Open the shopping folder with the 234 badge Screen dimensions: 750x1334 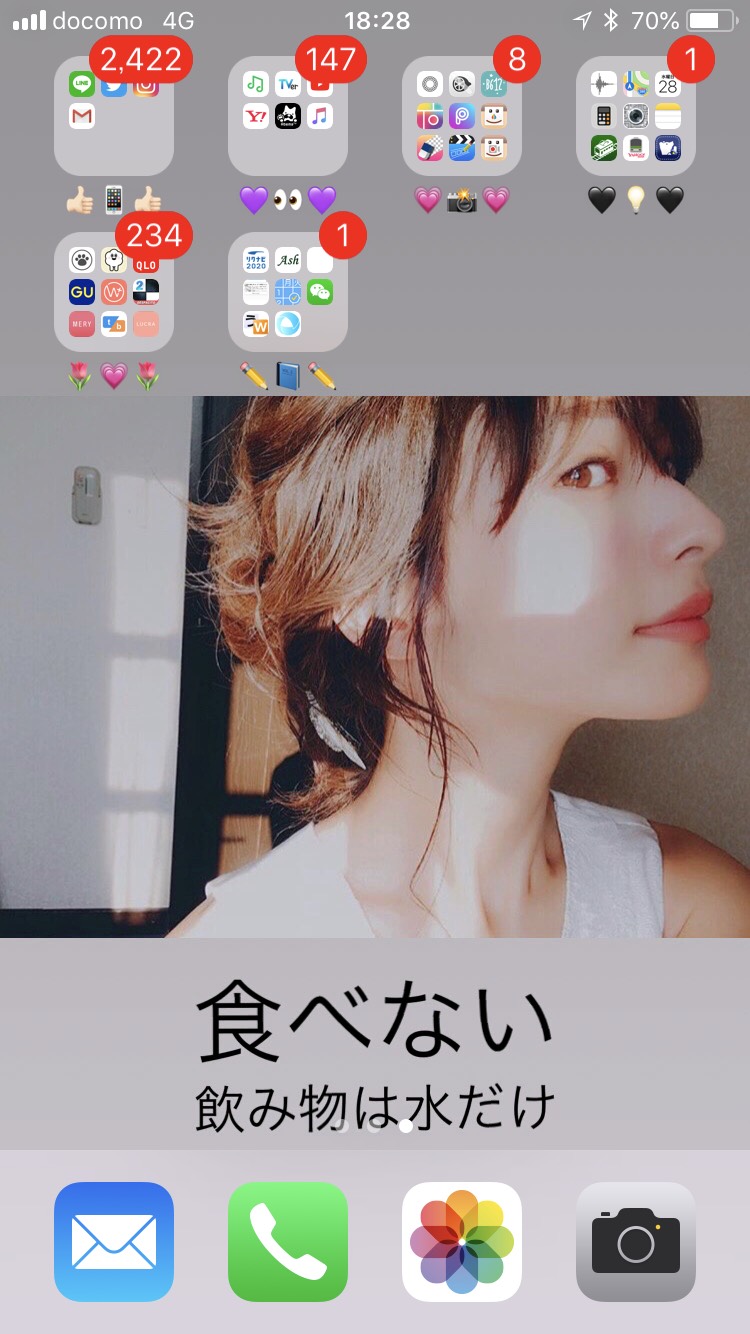pyautogui.click(x=114, y=292)
